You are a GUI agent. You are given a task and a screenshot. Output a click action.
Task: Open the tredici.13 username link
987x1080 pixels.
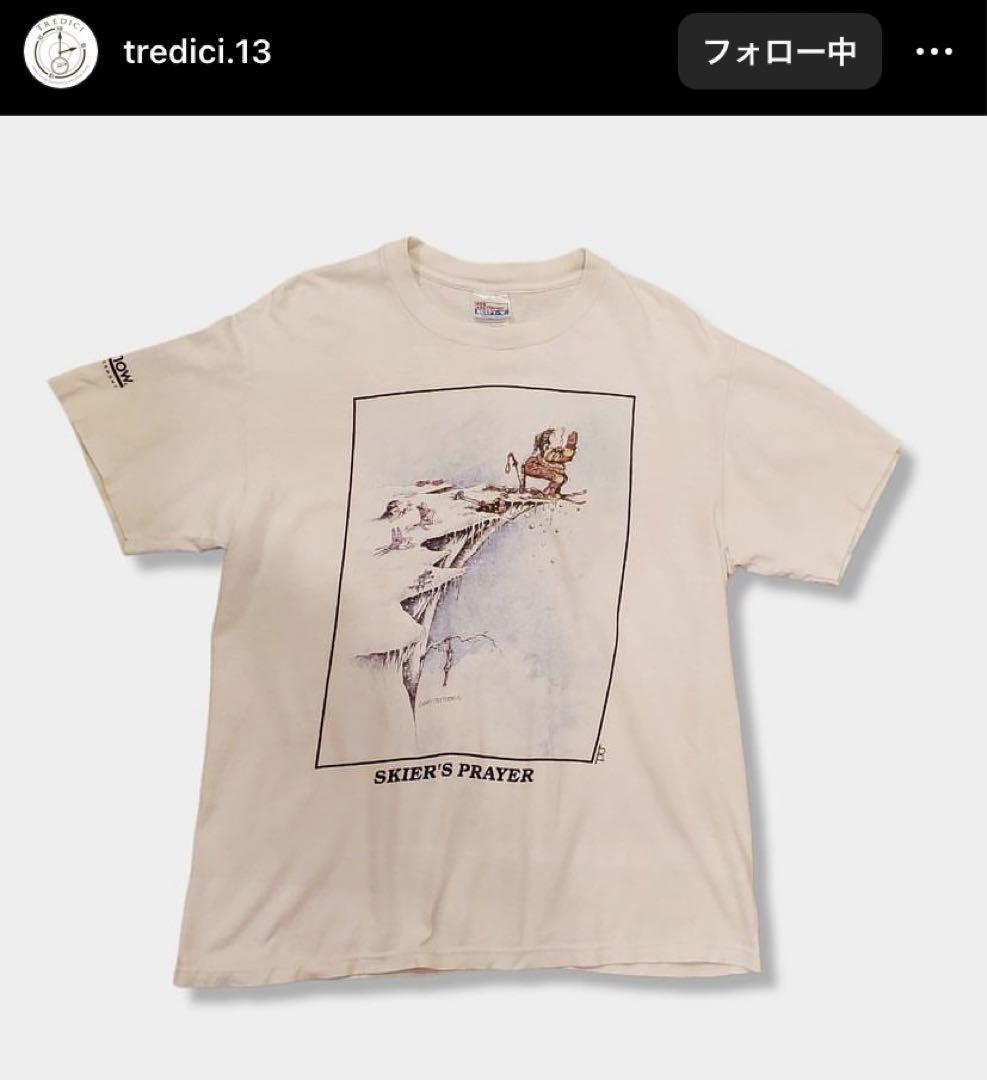pyautogui.click(x=197, y=52)
